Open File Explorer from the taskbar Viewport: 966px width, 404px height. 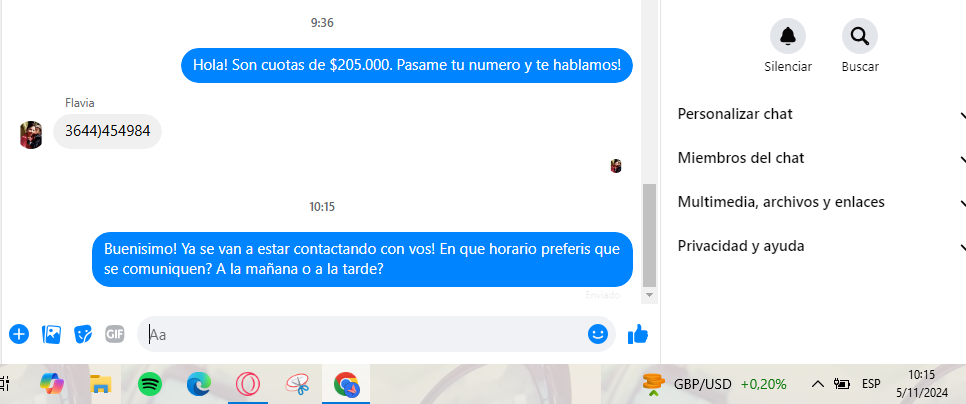pos(100,383)
